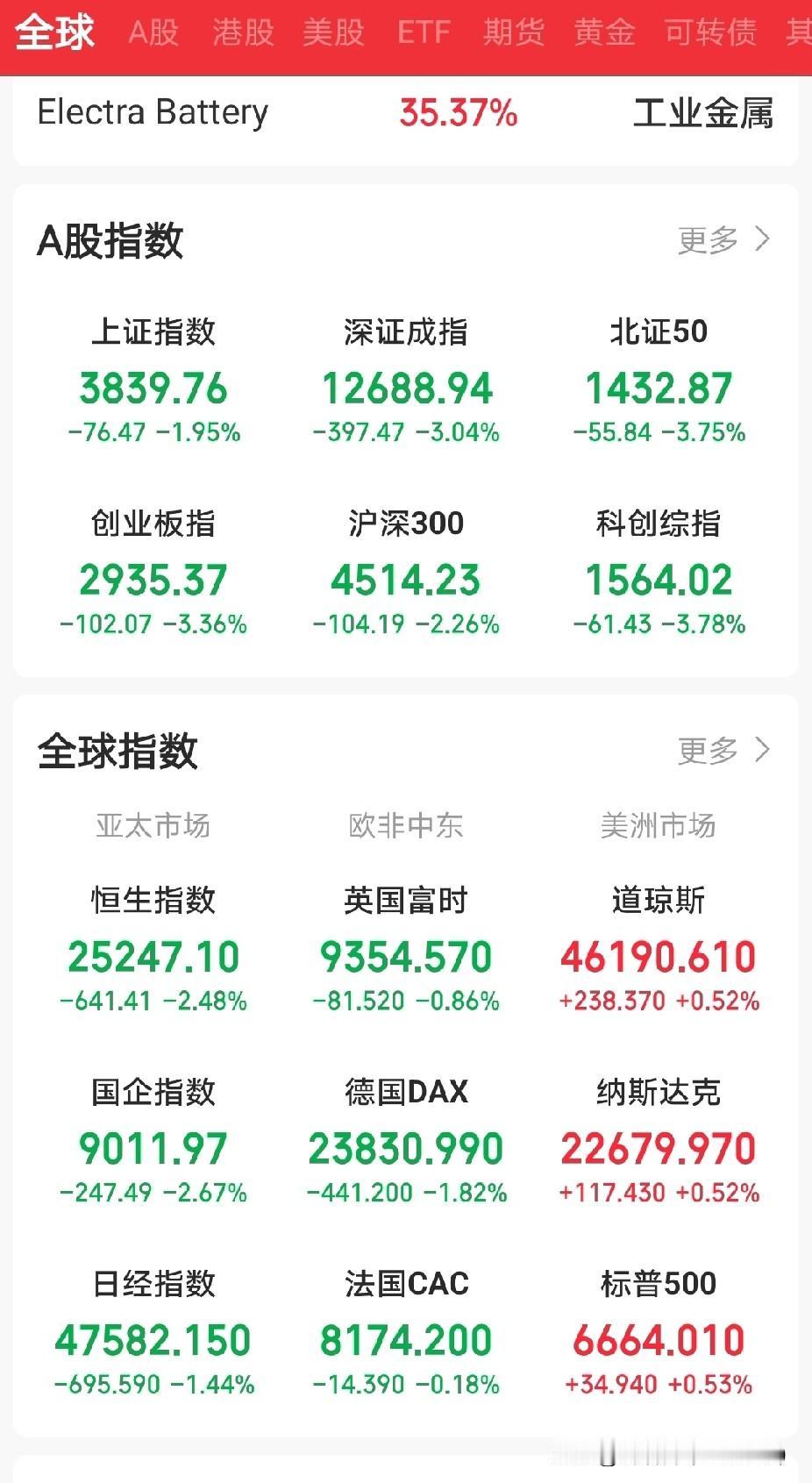Switch to the 期货 tab

tap(514, 32)
